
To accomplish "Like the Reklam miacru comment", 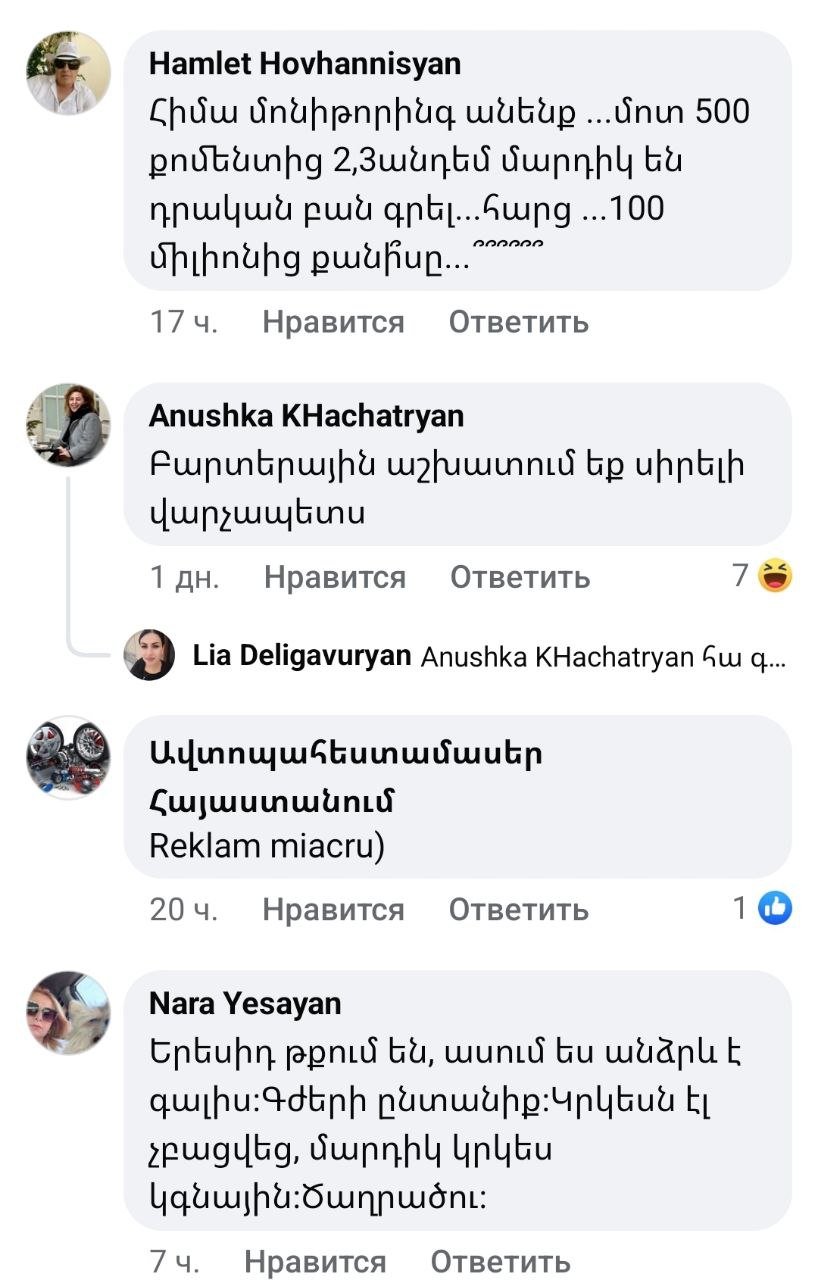I will 333,909.
